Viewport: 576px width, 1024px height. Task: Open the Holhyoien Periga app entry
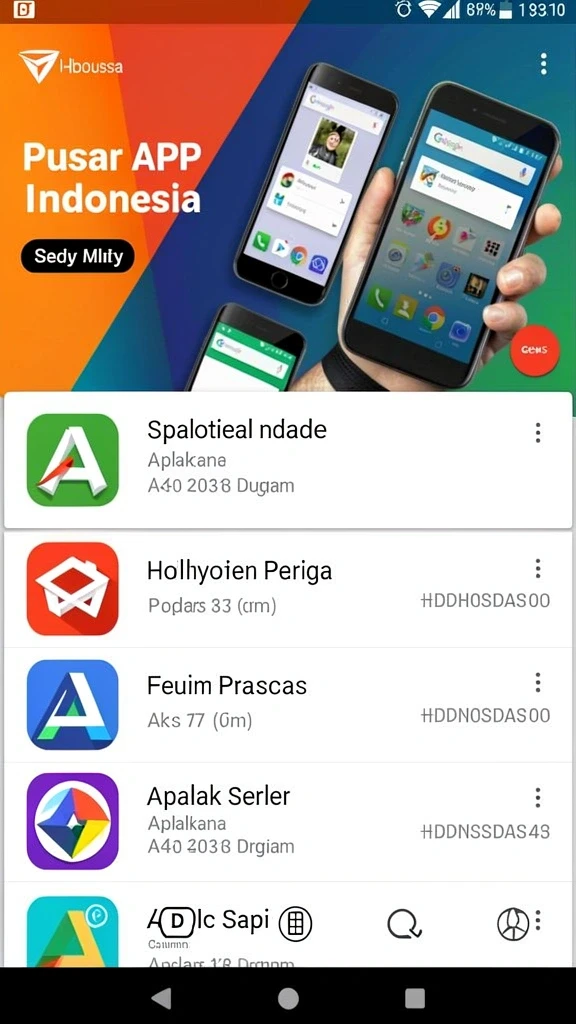coord(288,589)
